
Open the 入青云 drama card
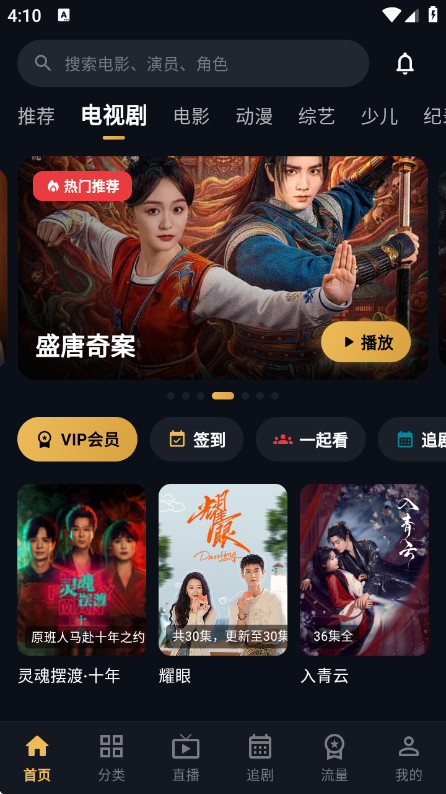364,584
